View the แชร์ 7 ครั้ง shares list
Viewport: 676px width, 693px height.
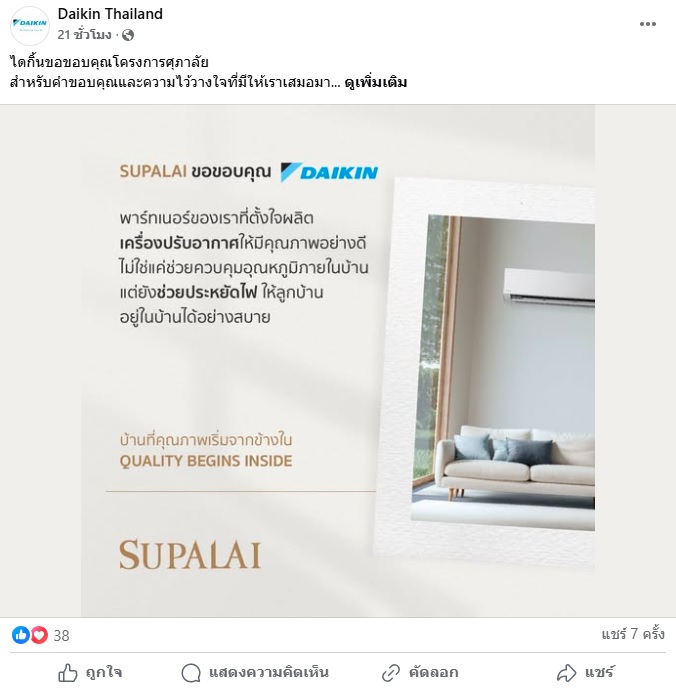pyautogui.click(x=632, y=635)
